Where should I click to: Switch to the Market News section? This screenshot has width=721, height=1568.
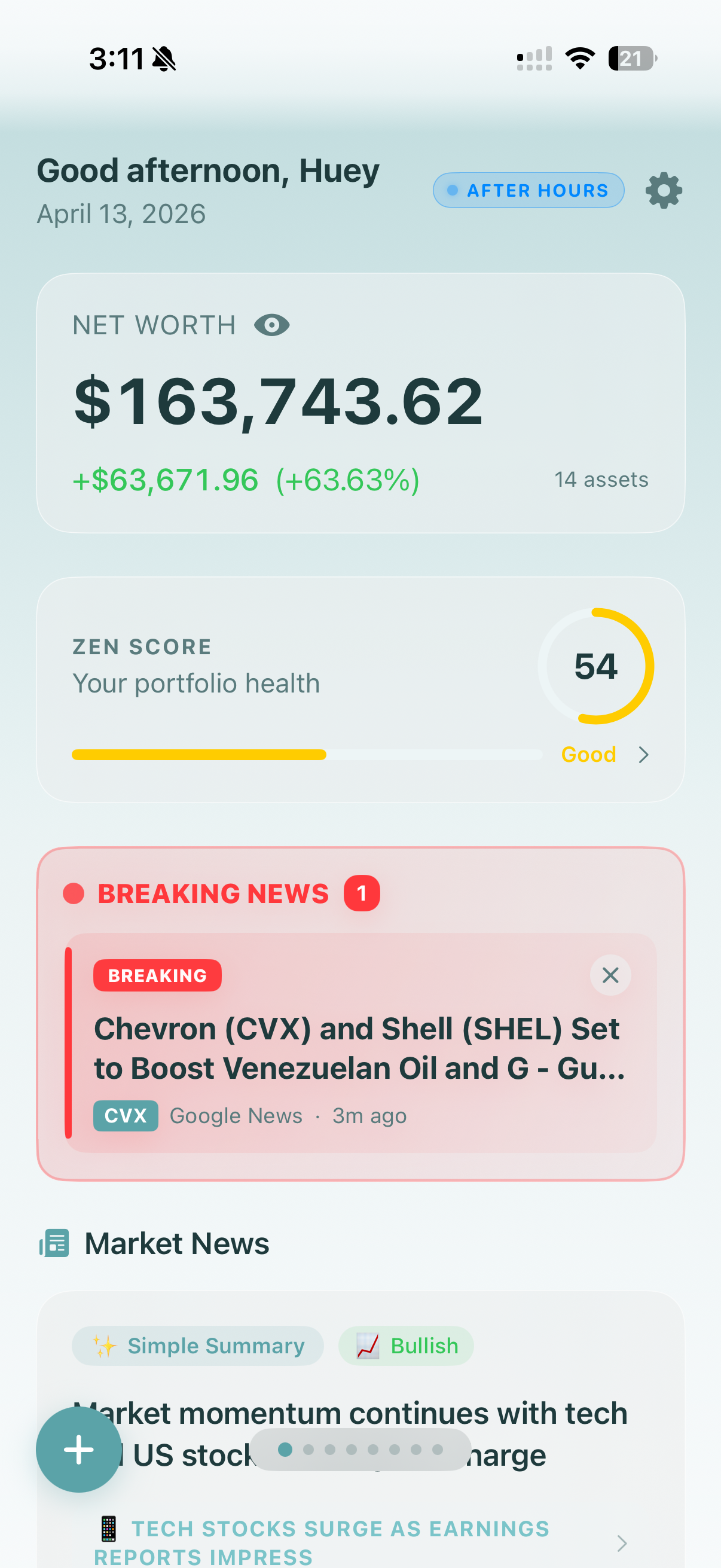[x=176, y=1243]
